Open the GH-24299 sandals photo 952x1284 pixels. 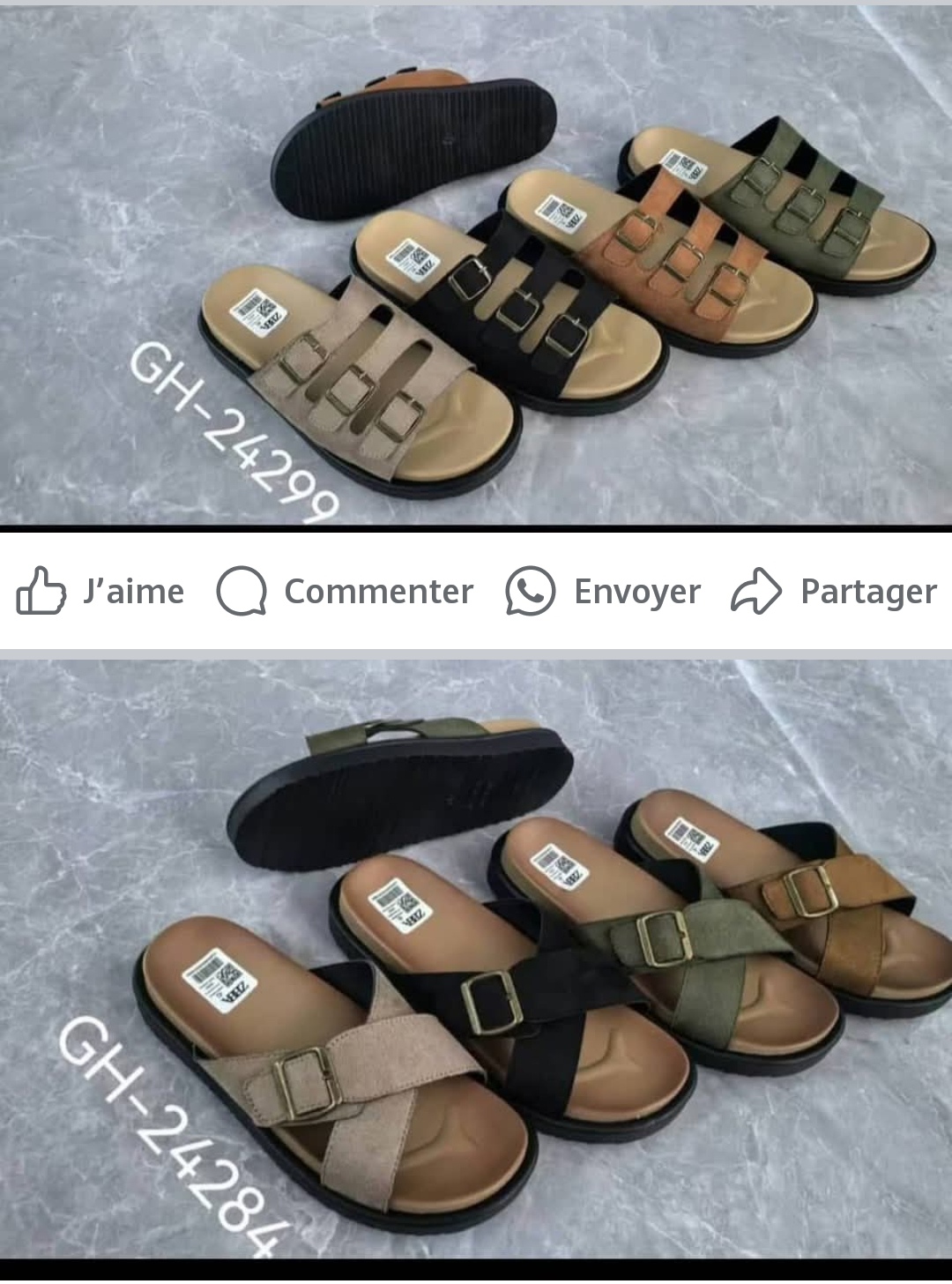tap(476, 265)
